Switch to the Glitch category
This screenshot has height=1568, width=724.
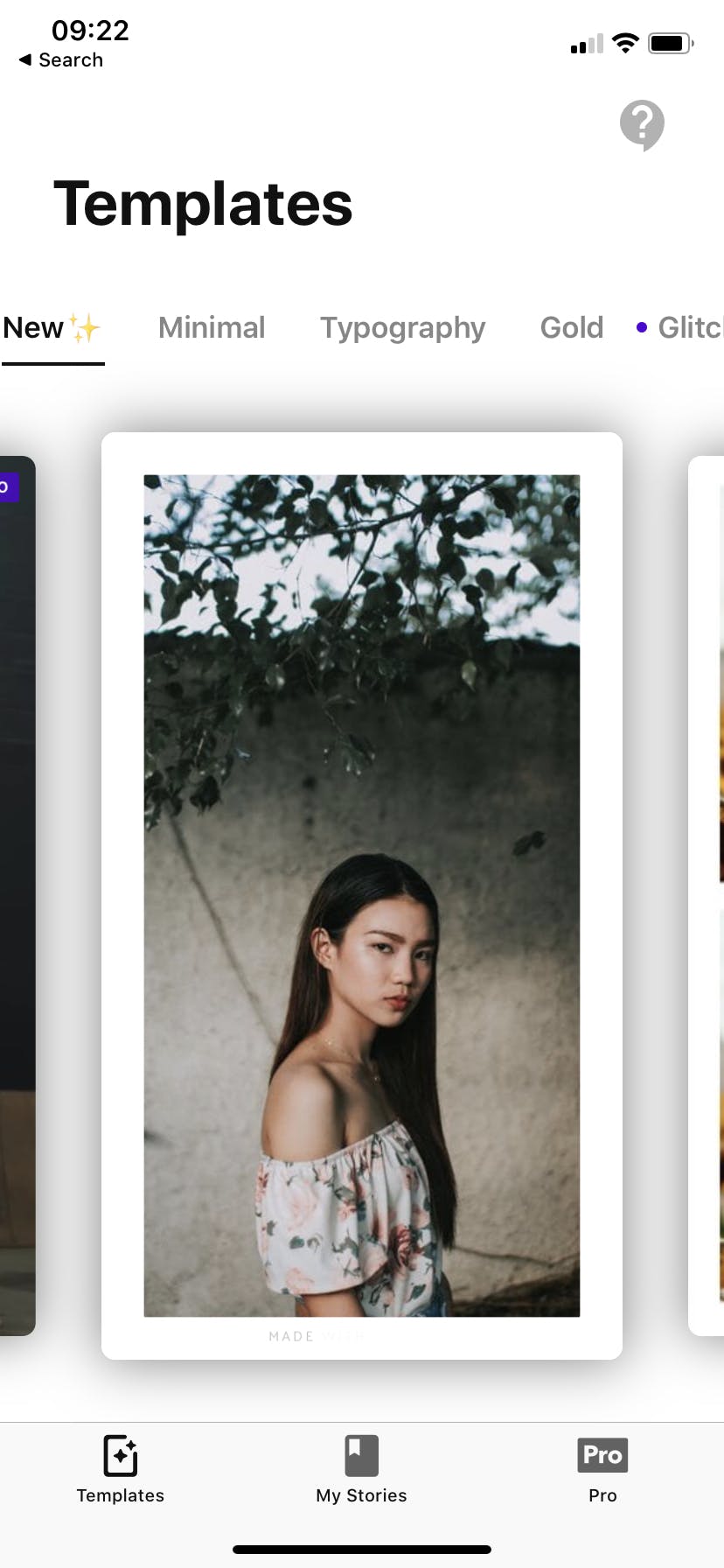688,328
